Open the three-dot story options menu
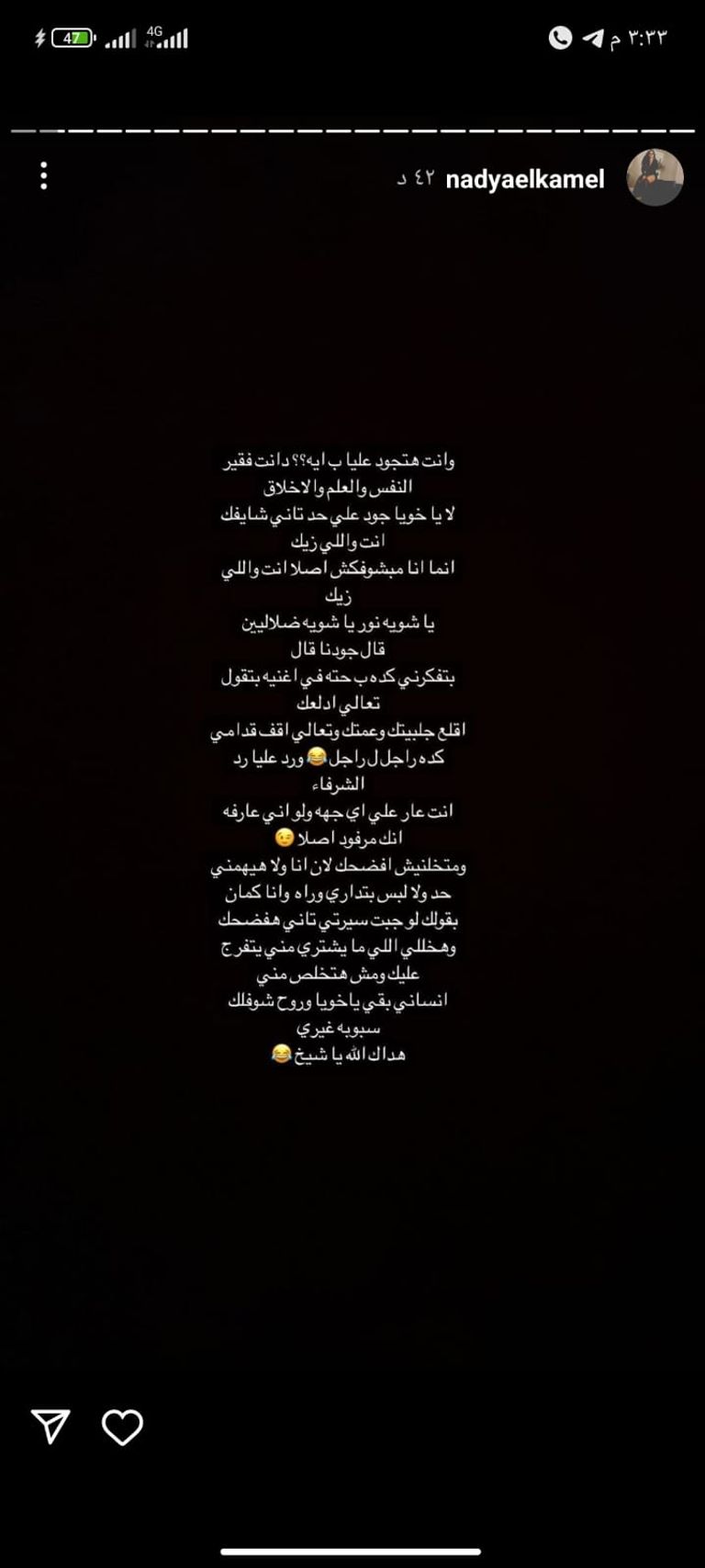The height and width of the screenshot is (1568, 705). (43, 176)
